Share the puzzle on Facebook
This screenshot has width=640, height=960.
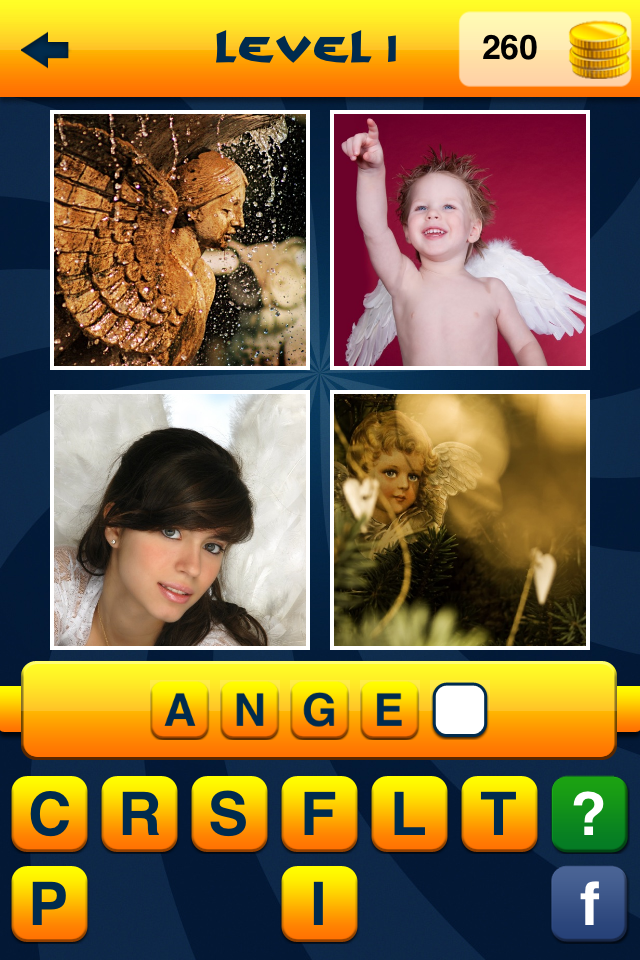pos(589,904)
